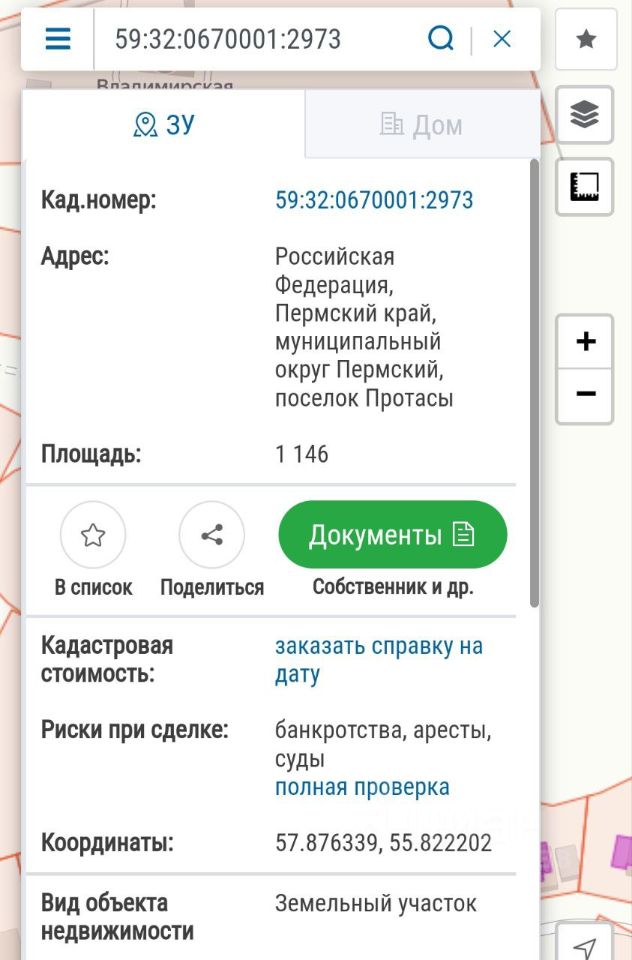Run search with magnifier icon
Screen dimensions: 632x960
coord(440,39)
